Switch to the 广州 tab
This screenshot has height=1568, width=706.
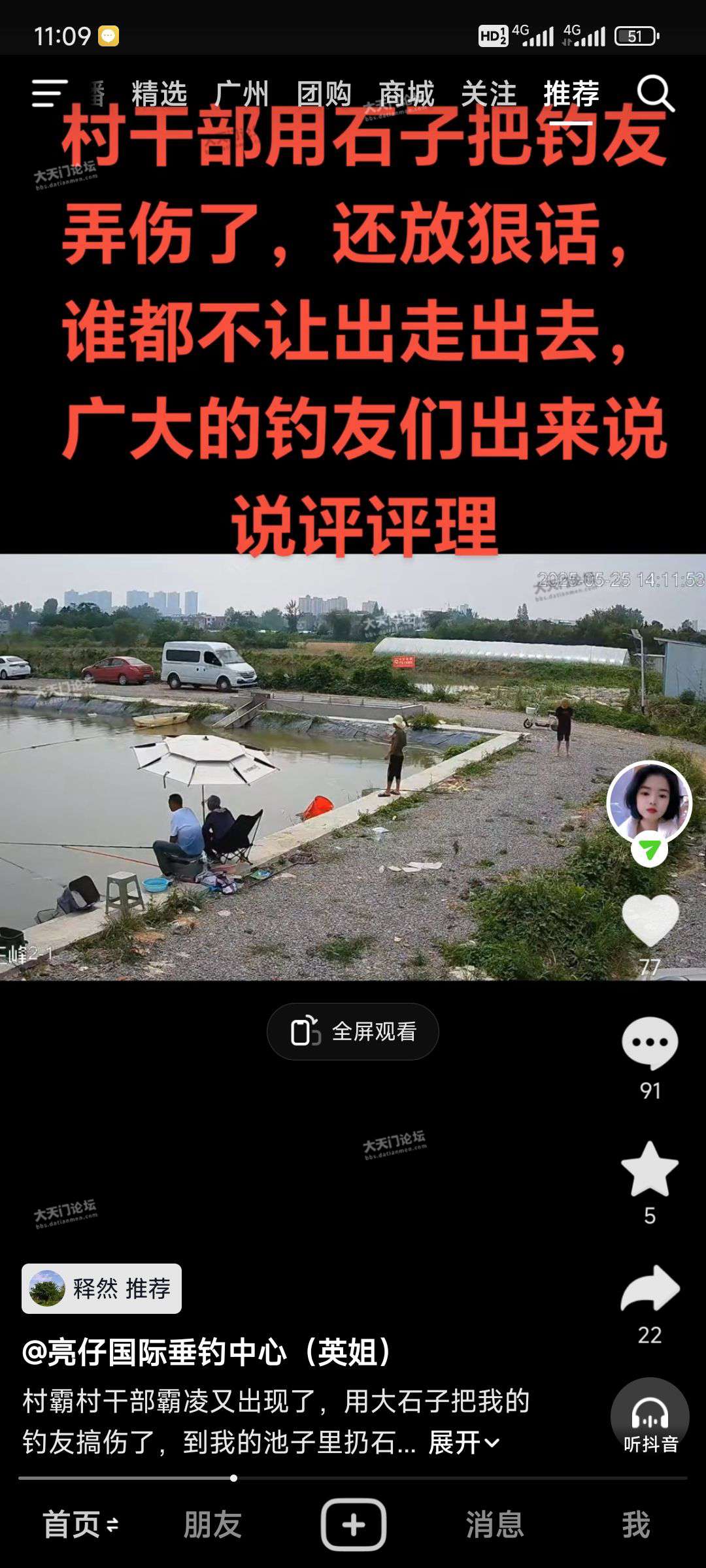click(241, 93)
